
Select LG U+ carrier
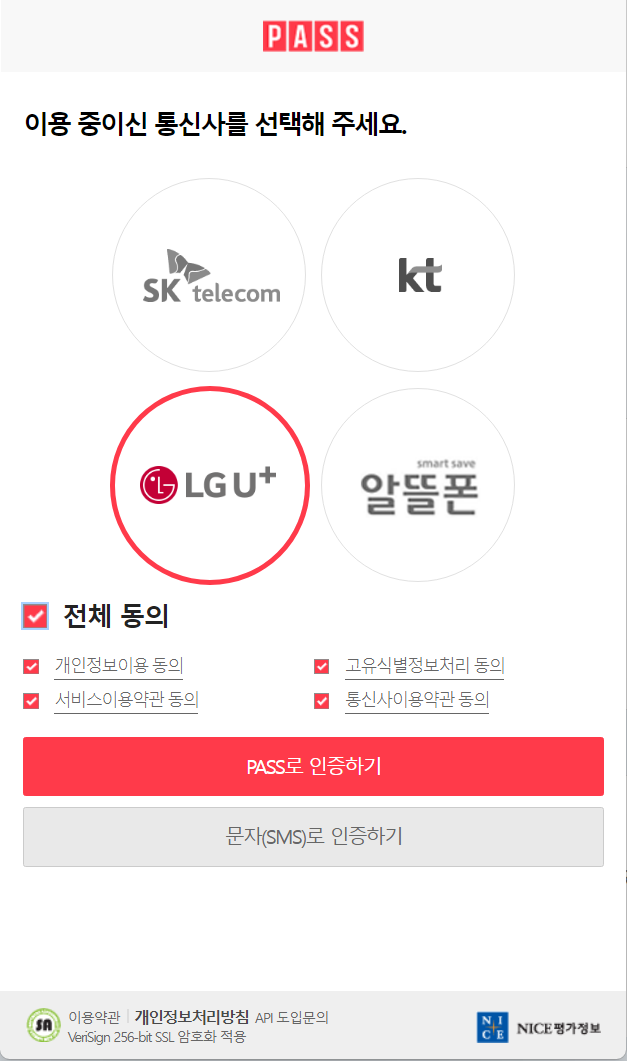point(209,485)
